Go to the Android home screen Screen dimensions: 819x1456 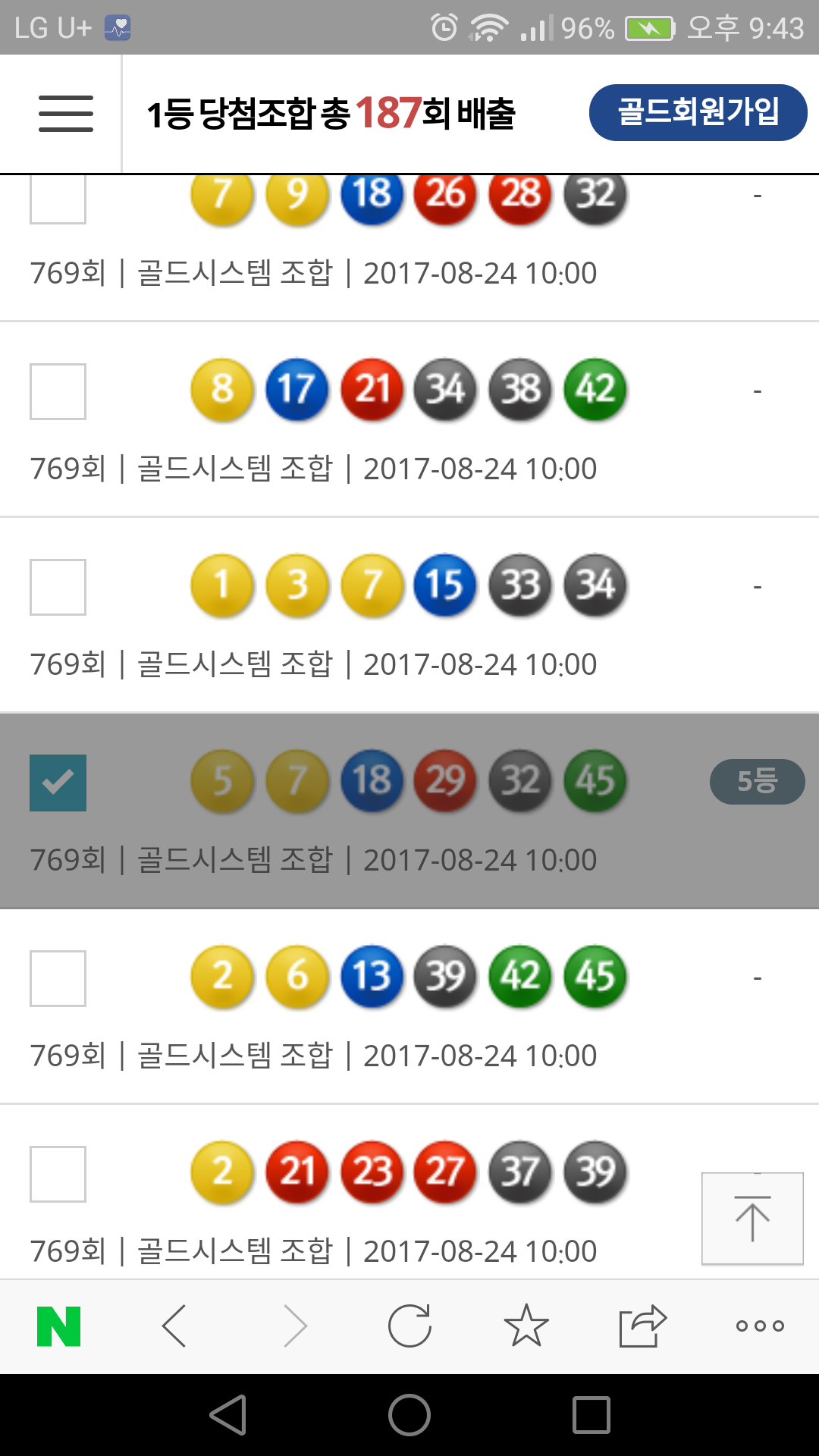pos(409,1415)
